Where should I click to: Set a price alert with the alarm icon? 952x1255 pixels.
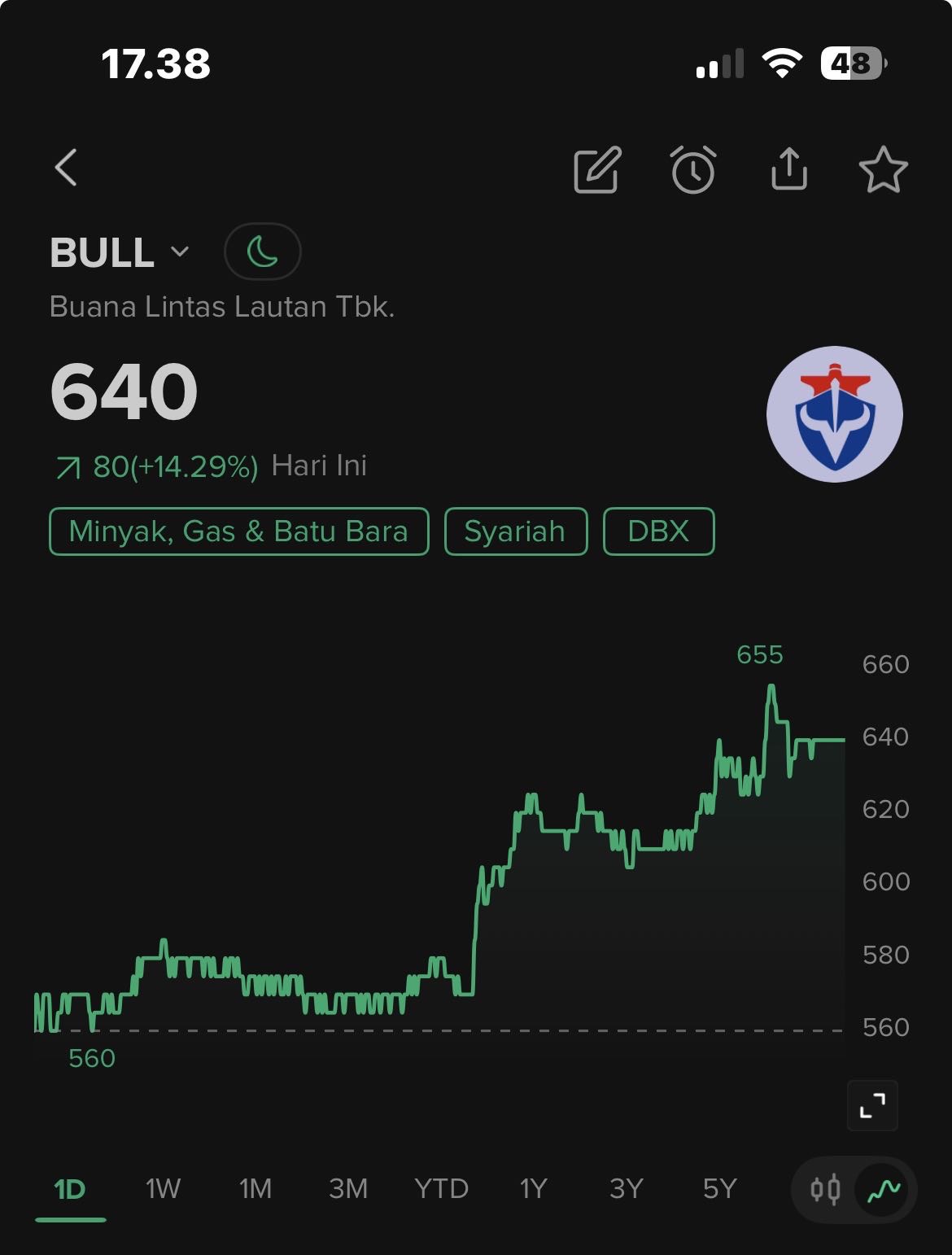[x=693, y=170]
